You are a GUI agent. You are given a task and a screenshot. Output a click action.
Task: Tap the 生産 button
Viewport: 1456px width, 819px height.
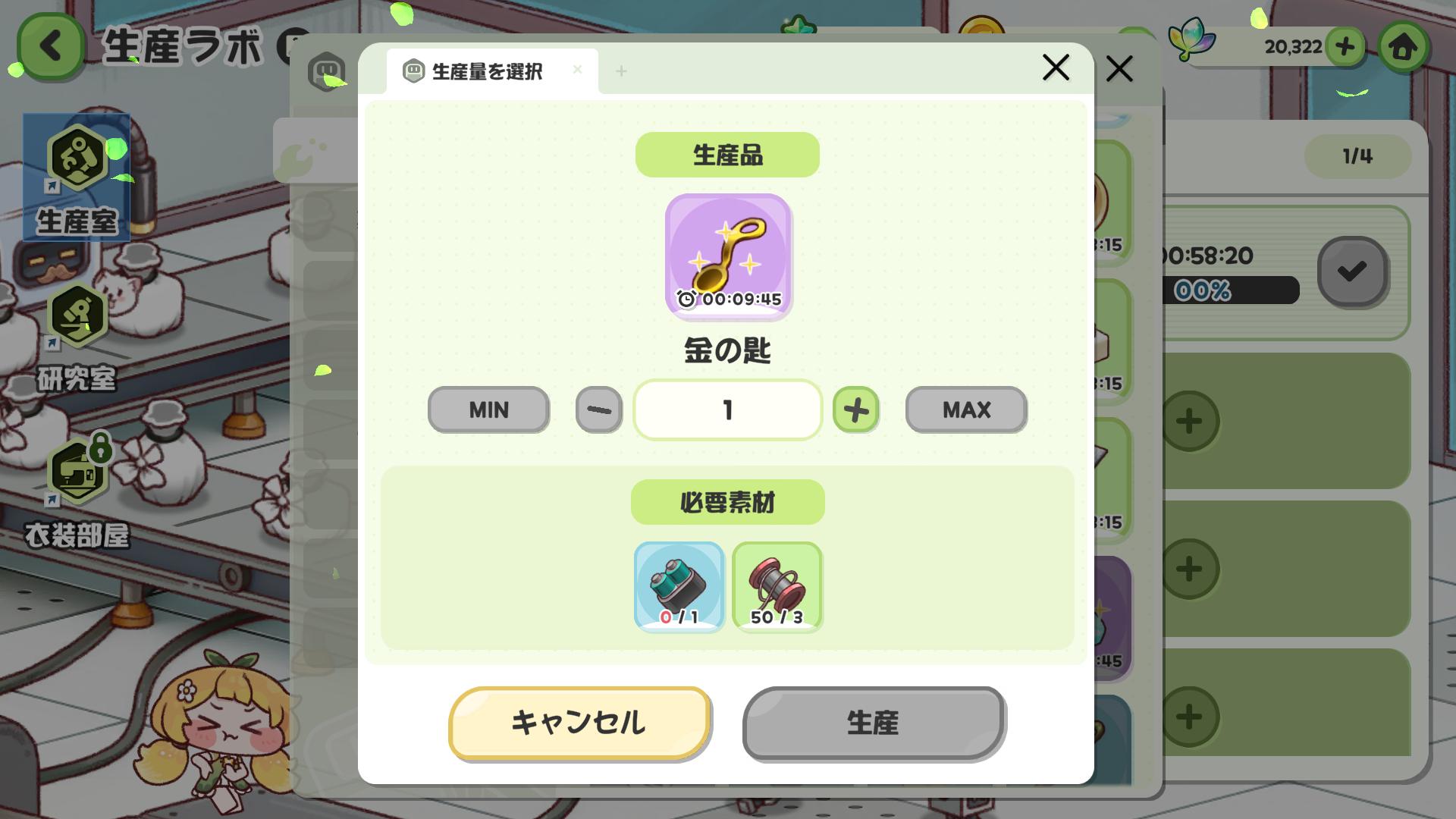[874, 722]
